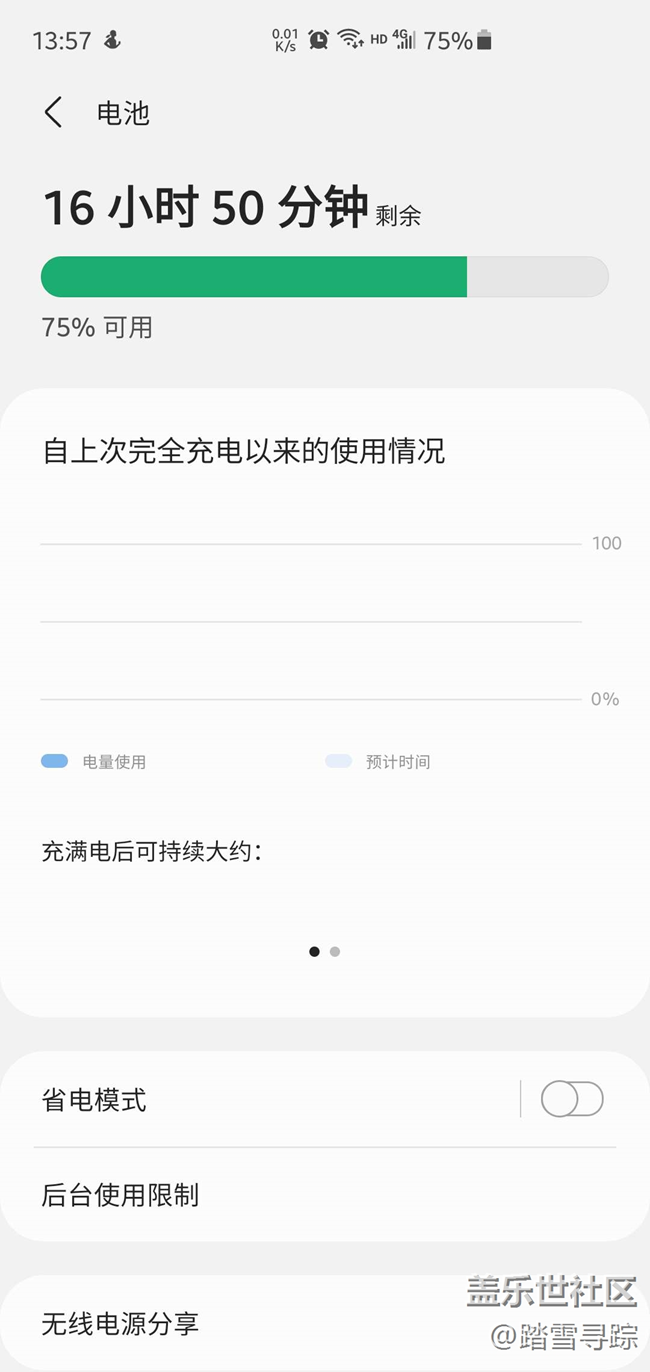Toggle the 省电模式 switch on
The image size is (650, 1372).
(x=571, y=1099)
